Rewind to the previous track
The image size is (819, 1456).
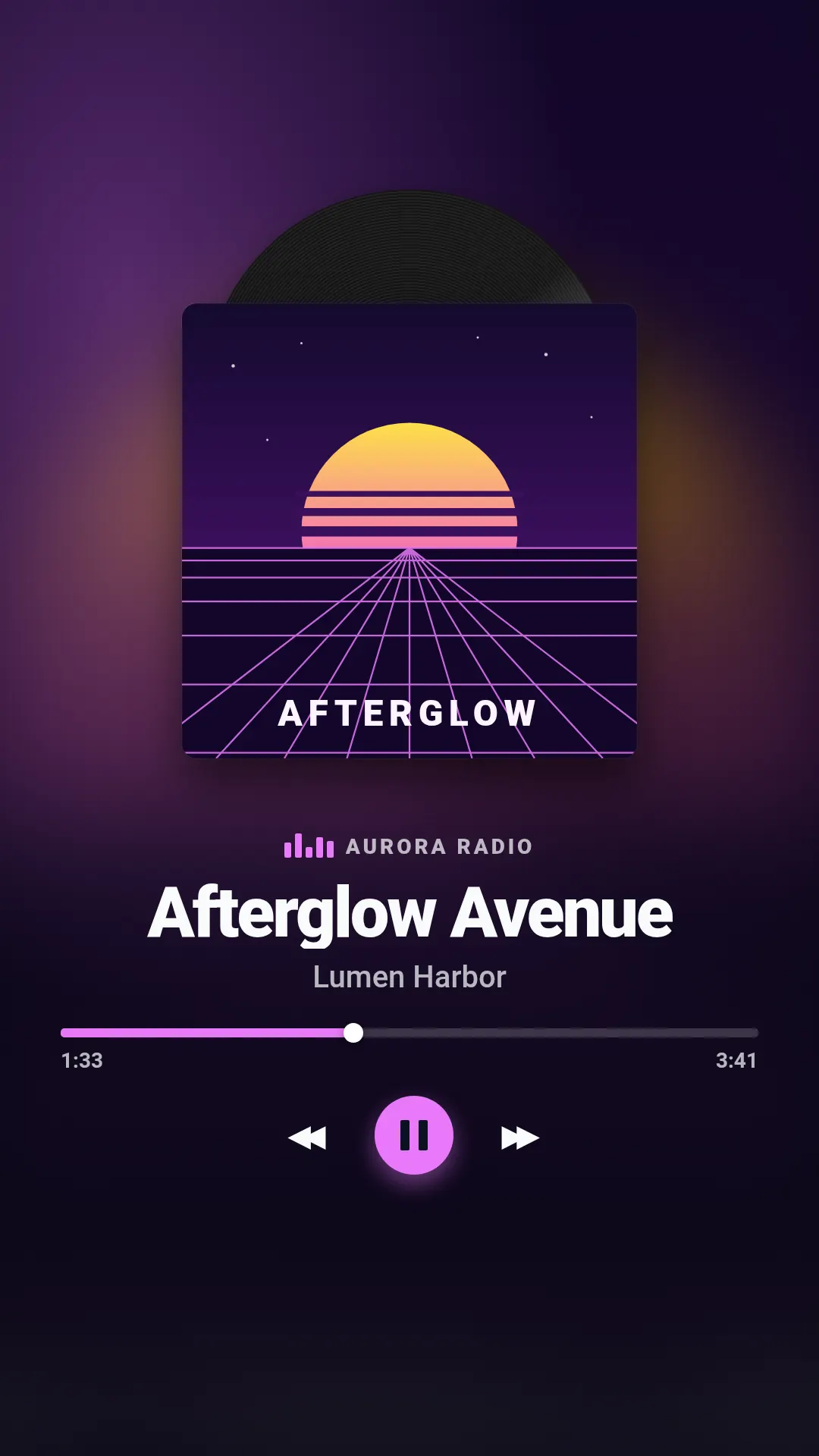[307, 1137]
